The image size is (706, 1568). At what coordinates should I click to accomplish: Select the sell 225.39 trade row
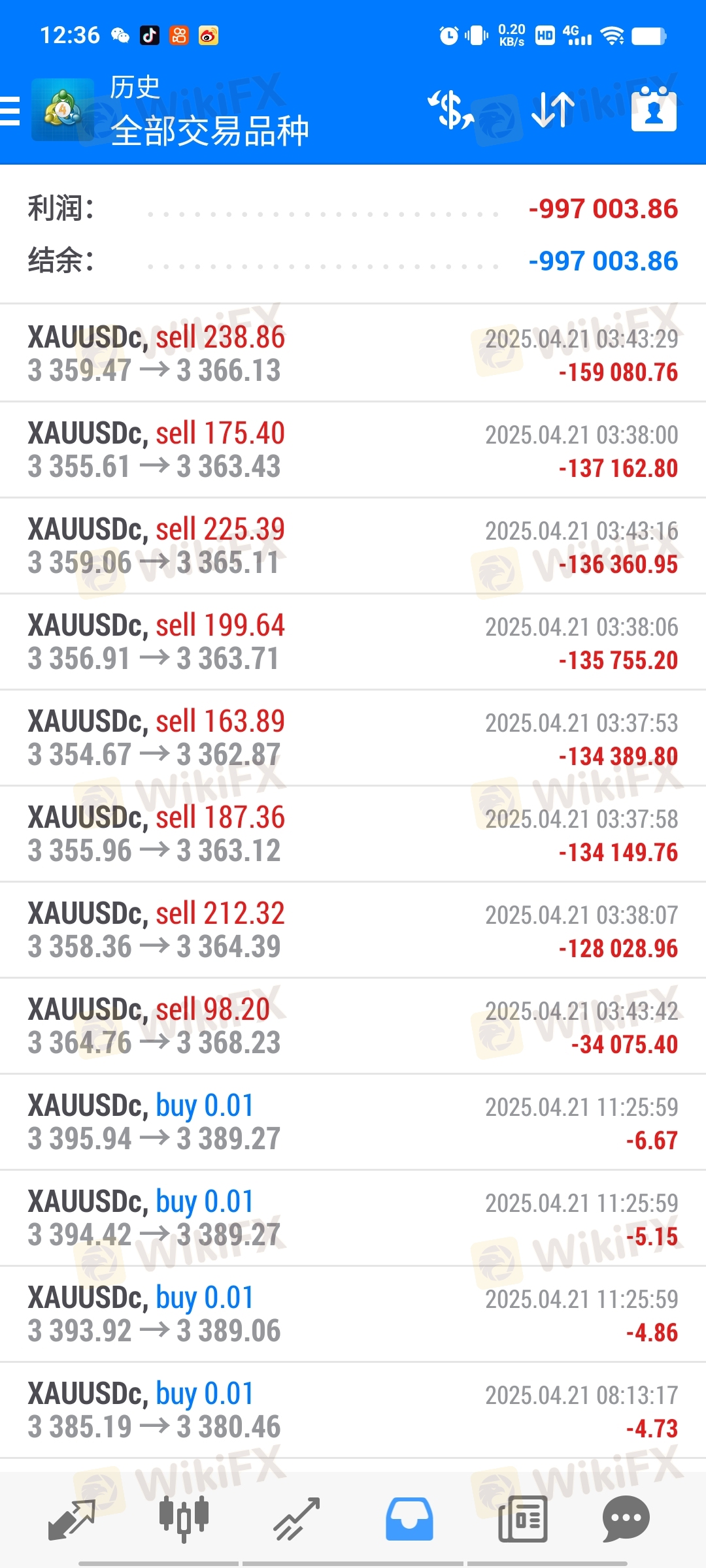click(353, 546)
